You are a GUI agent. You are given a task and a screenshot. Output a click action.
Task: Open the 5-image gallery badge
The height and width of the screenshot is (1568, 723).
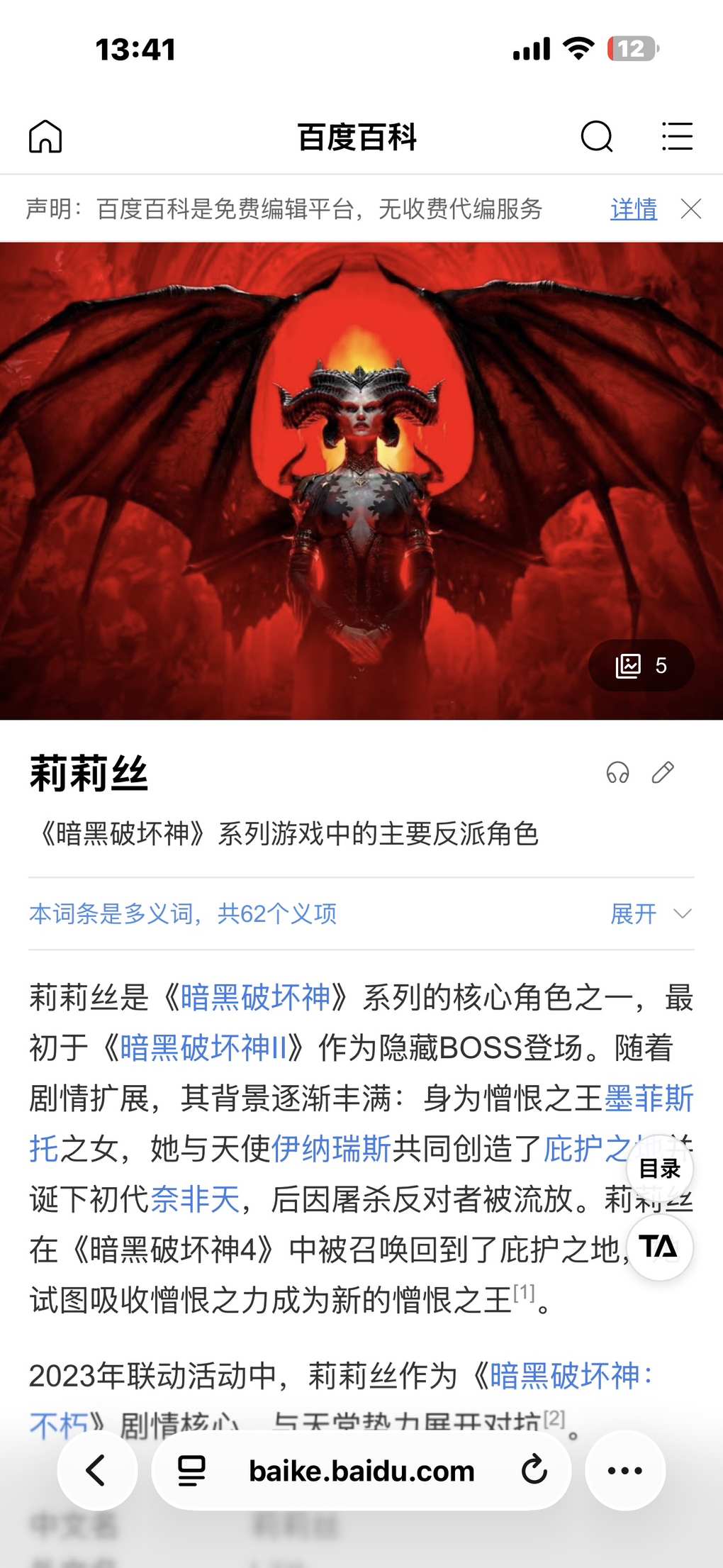pos(641,665)
